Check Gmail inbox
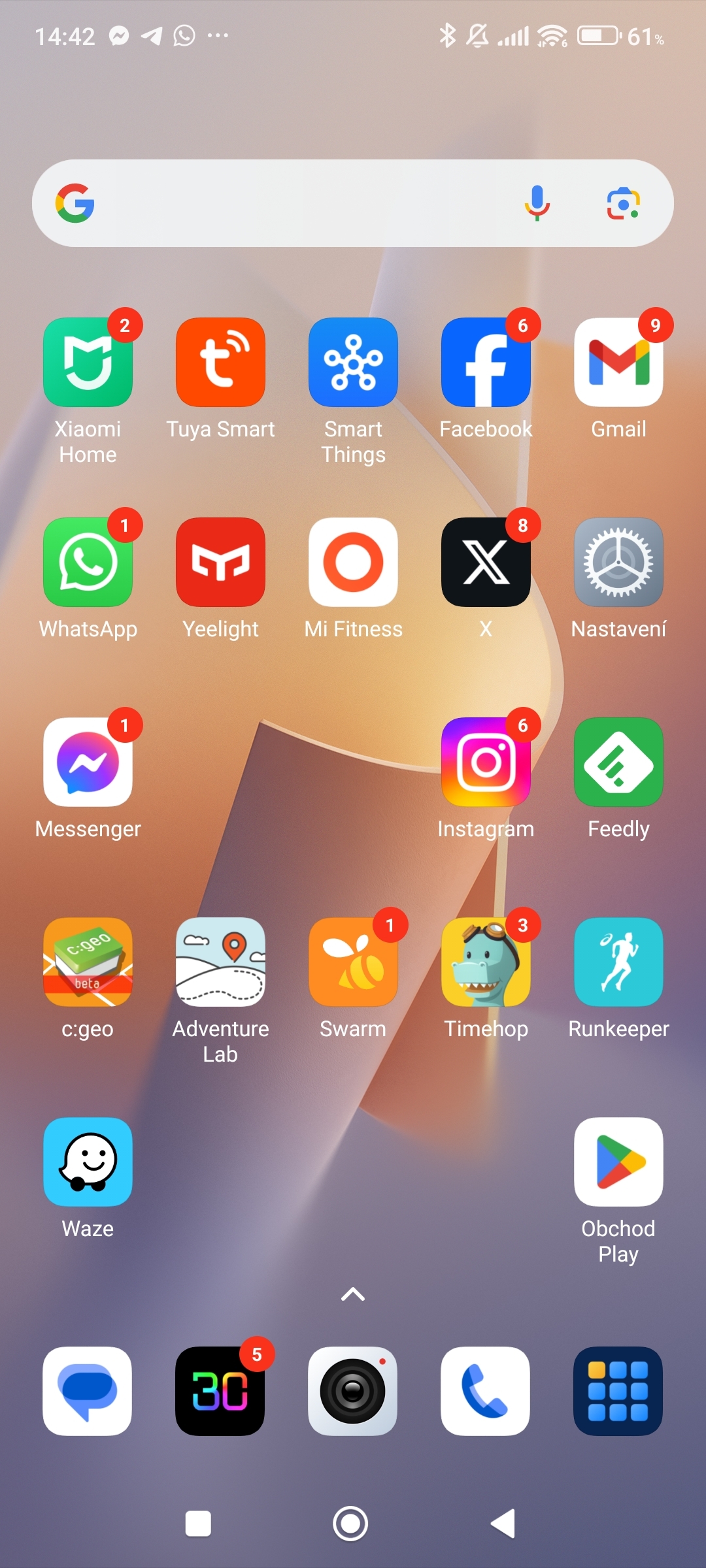The width and height of the screenshot is (706, 1568). 618,363
